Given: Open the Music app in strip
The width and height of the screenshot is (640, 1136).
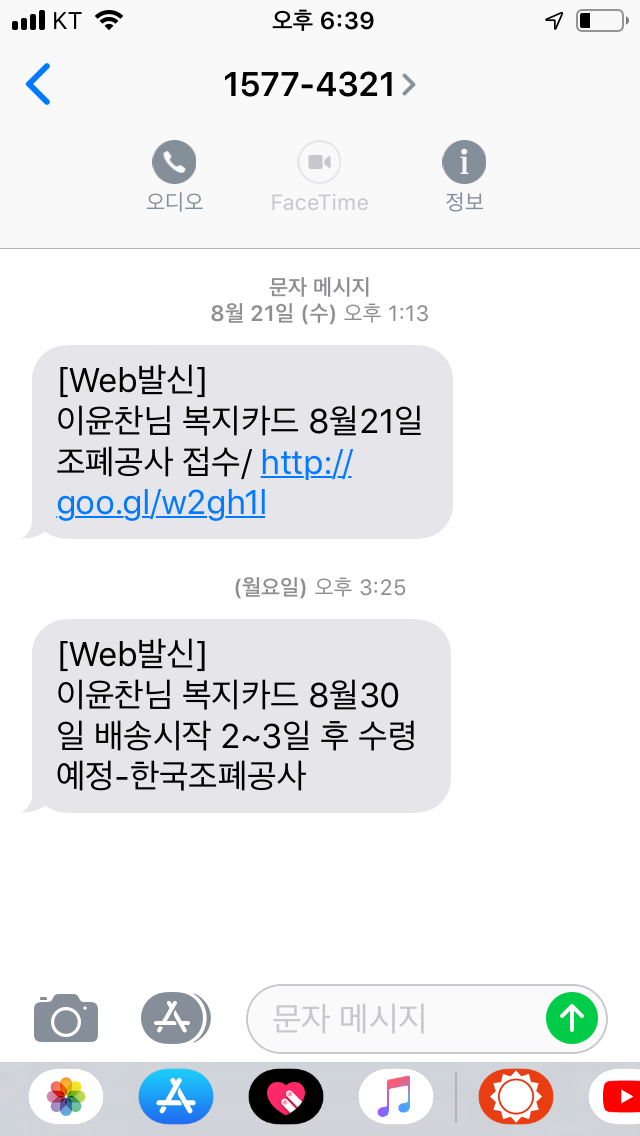Looking at the screenshot, I should (396, 1096).
